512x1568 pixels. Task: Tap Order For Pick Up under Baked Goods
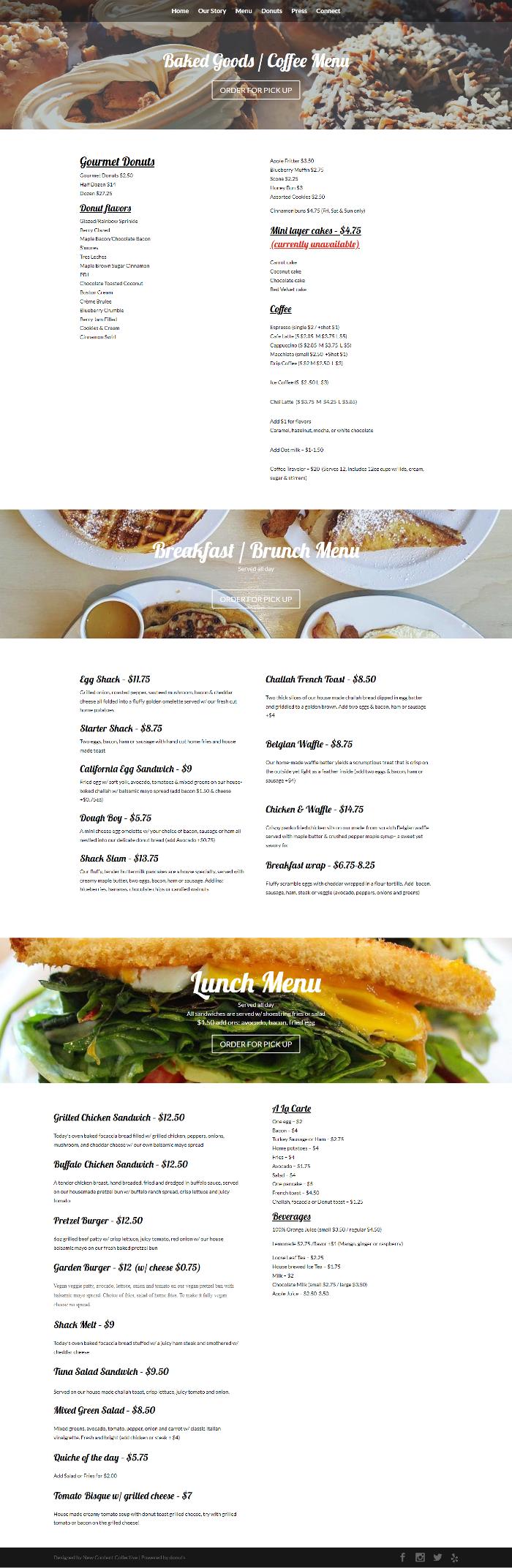point(256,90)
